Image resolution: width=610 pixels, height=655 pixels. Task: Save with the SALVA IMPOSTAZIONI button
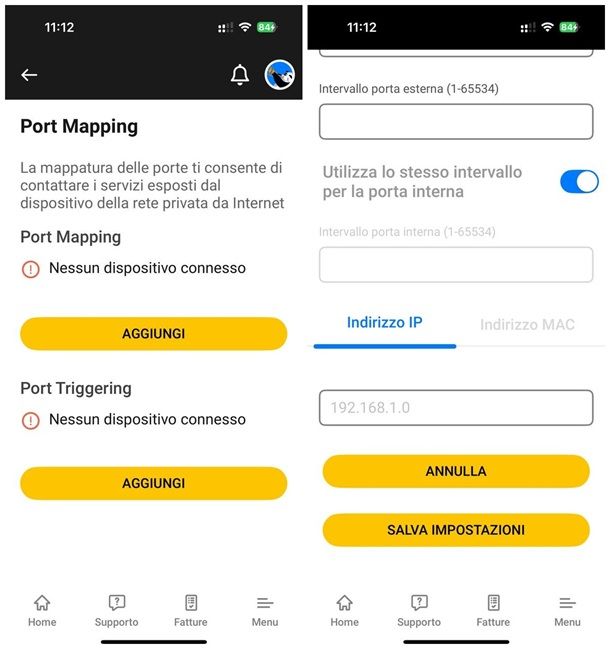[456, 530]
